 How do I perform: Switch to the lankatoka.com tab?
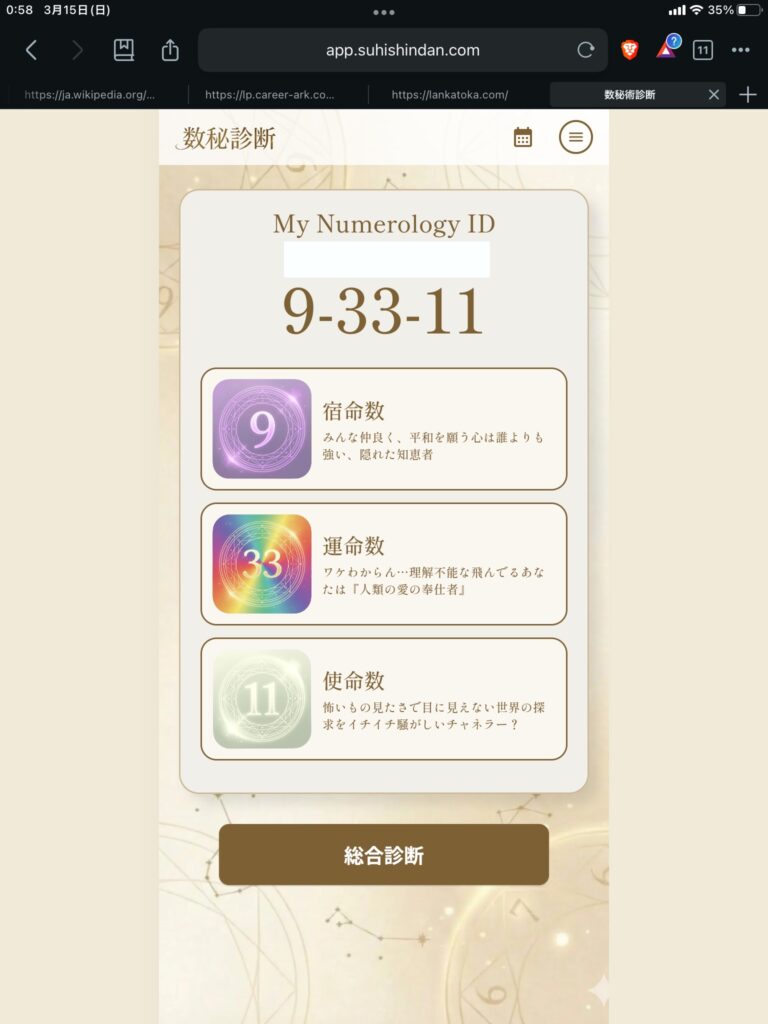click(x=450, y=95)
